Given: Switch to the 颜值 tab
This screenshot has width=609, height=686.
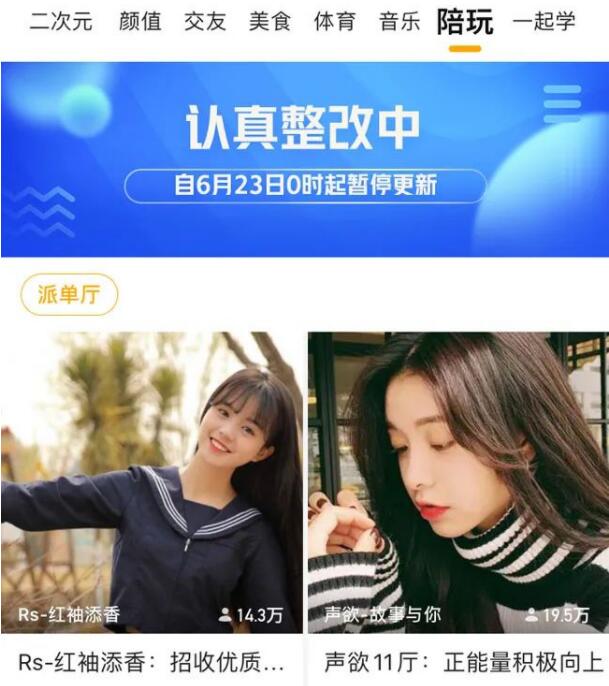Looking at the screenshot, I should pos(140,21).
